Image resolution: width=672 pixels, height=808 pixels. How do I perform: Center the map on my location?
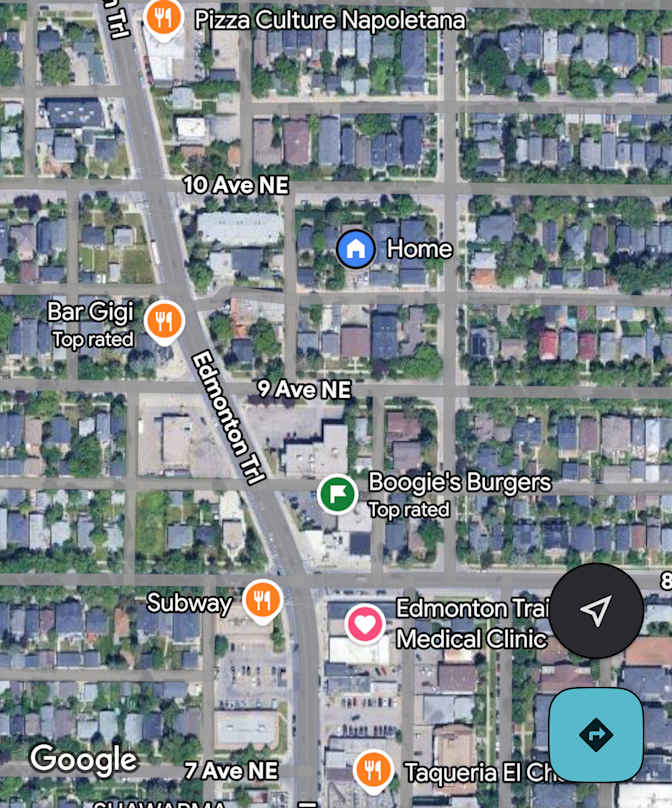click(596, 610)
